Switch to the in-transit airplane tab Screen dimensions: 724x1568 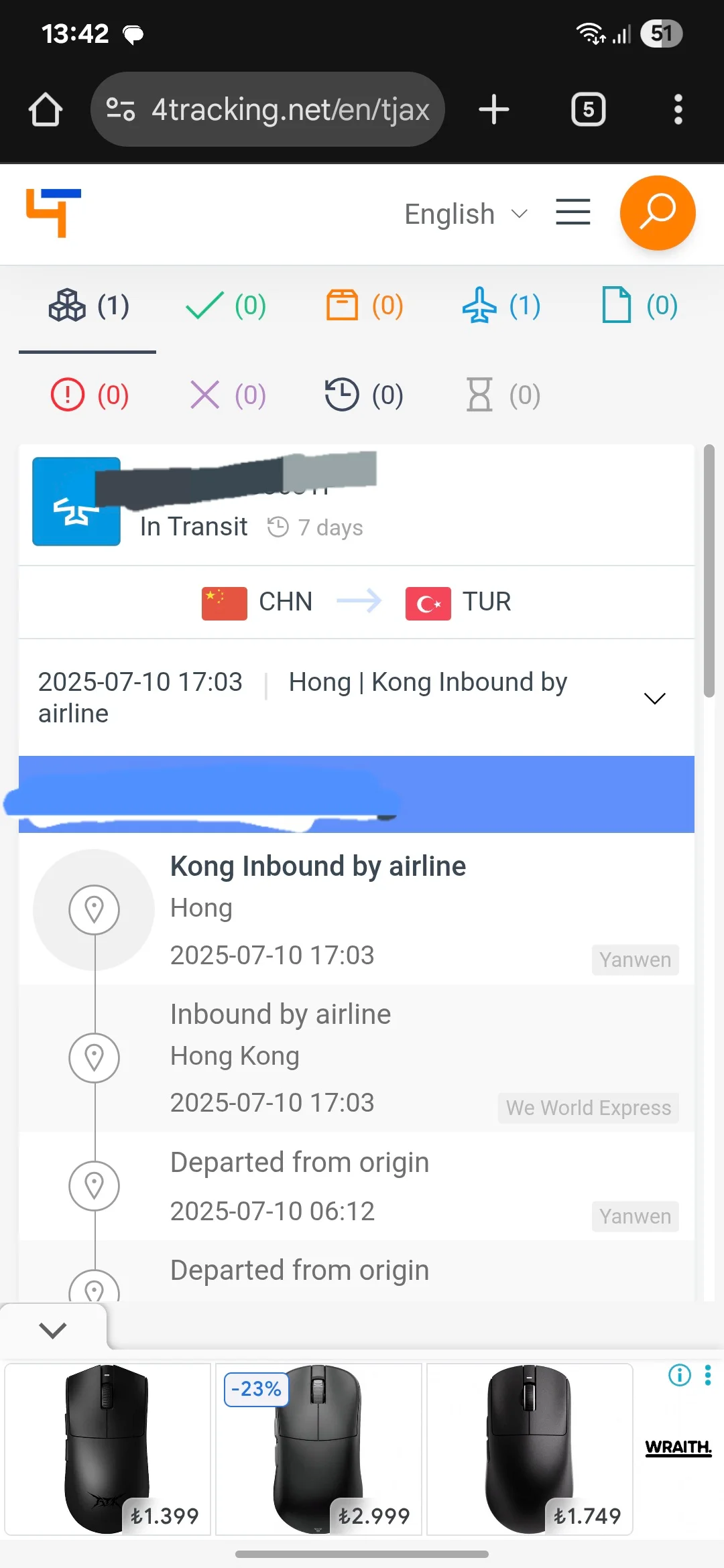pos(501,306)
